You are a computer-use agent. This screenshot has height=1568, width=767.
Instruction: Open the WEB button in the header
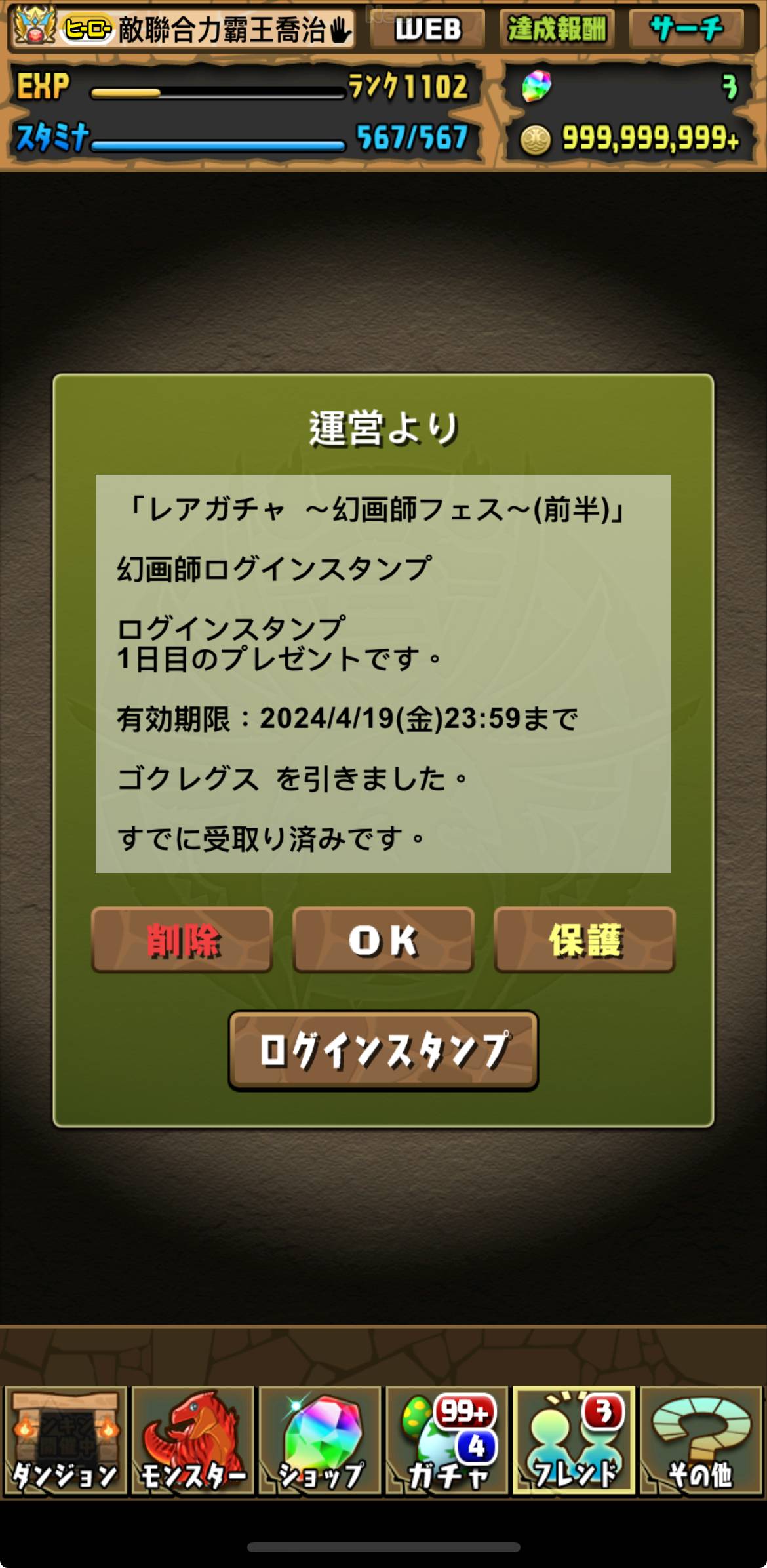pyautogui.click(x=427, y=29)
